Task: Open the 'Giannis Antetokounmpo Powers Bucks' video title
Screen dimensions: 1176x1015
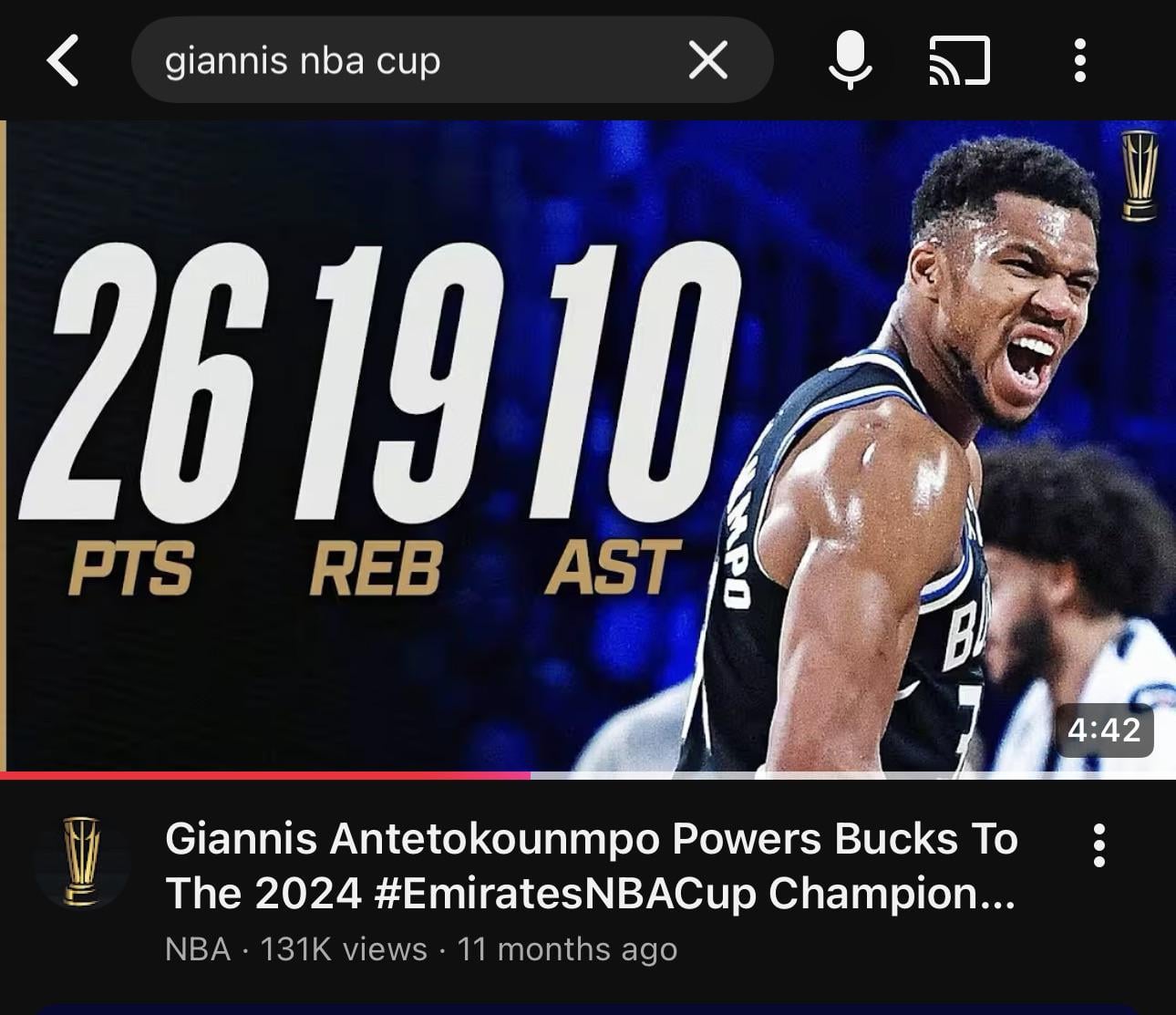Action: (590, 865)
